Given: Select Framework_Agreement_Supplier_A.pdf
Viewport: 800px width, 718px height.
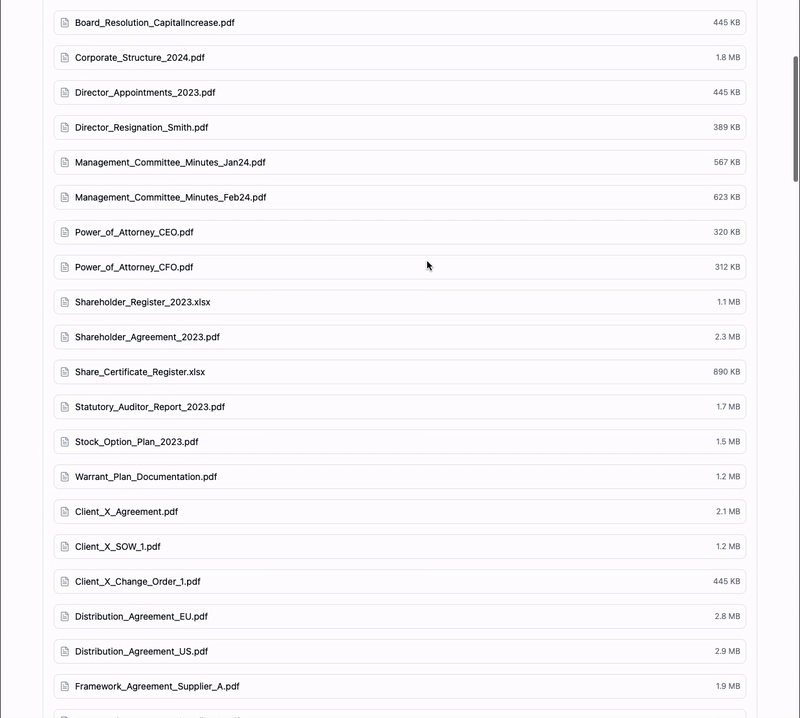Looking at the screenshot, I should tap(157, 687).
